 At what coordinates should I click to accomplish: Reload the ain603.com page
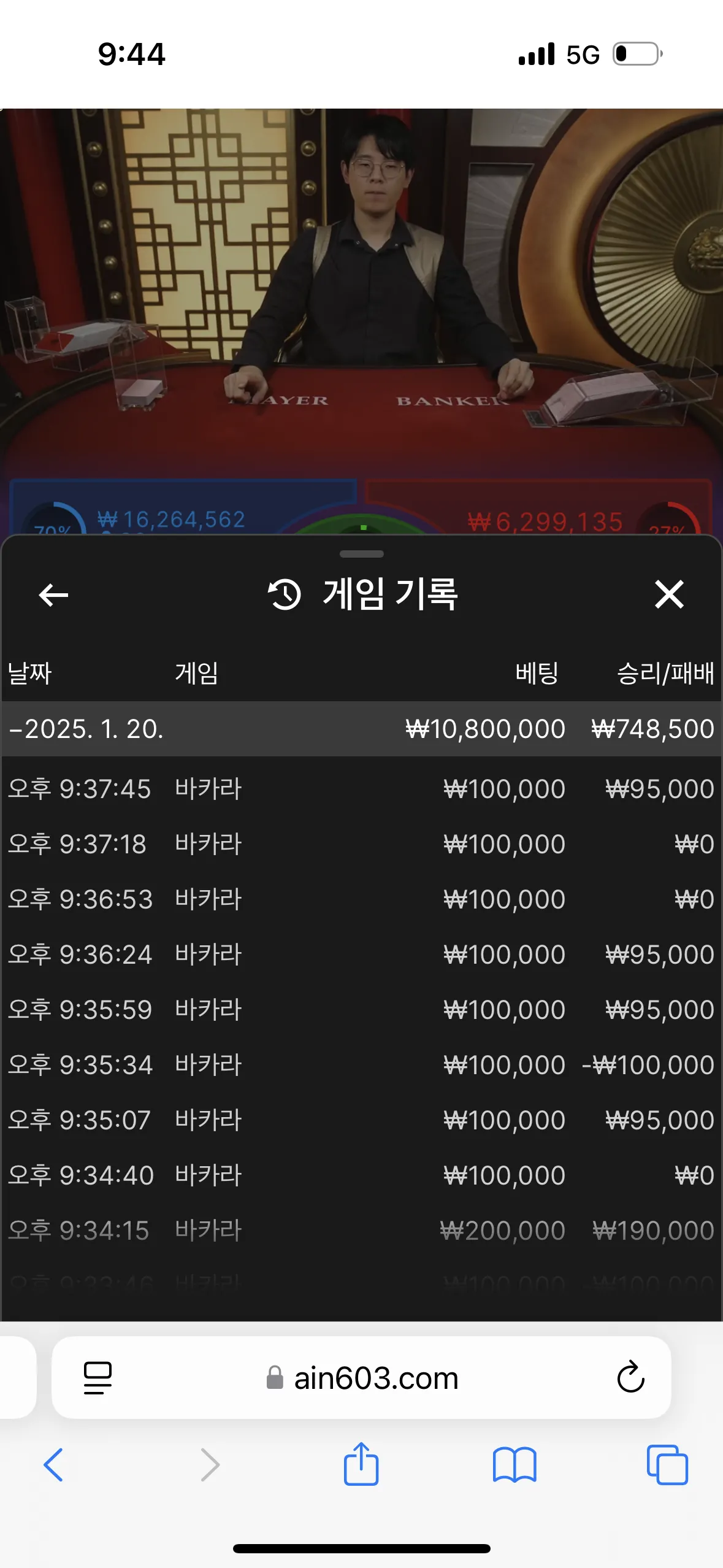pos(630,1378)
